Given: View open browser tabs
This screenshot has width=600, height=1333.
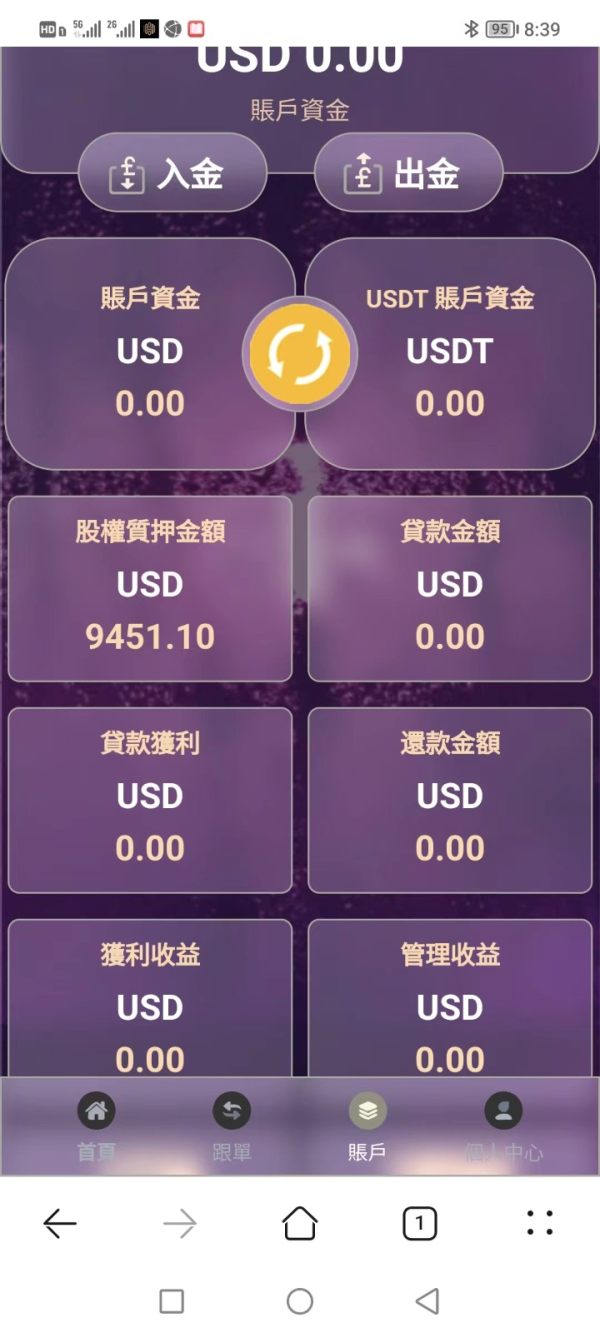Looking at the screenshot, I should pyautogui.click(x=420, y=1222).
